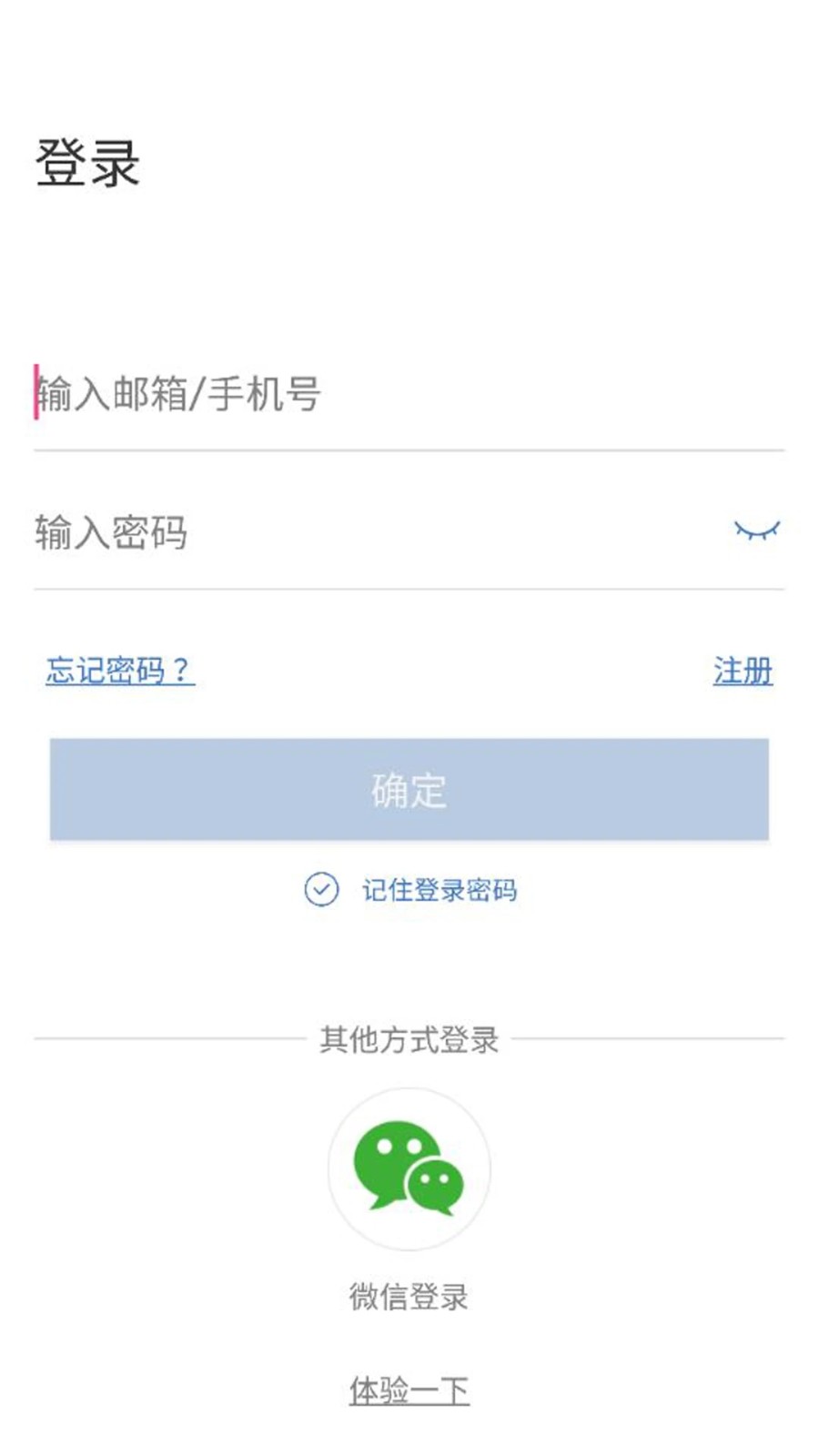Screen dimensions: 819x1456
Task: Click the circular checkmark icon
Action: coord(320,890)
